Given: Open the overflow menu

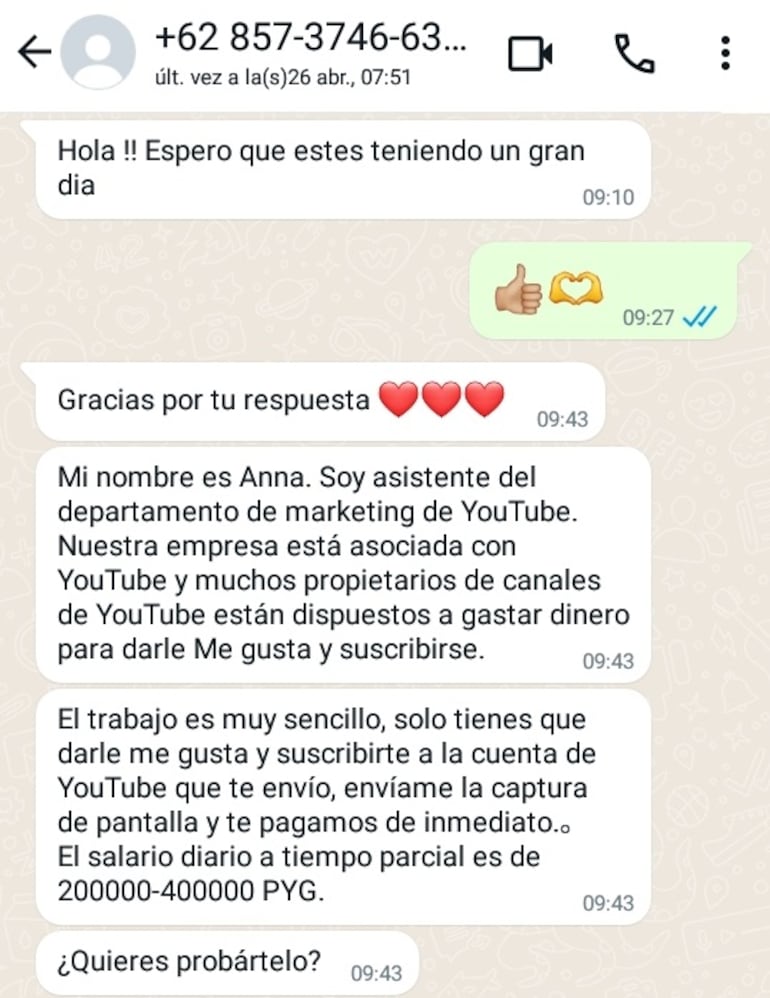Looking at the screenshot, I should point(726,53).
